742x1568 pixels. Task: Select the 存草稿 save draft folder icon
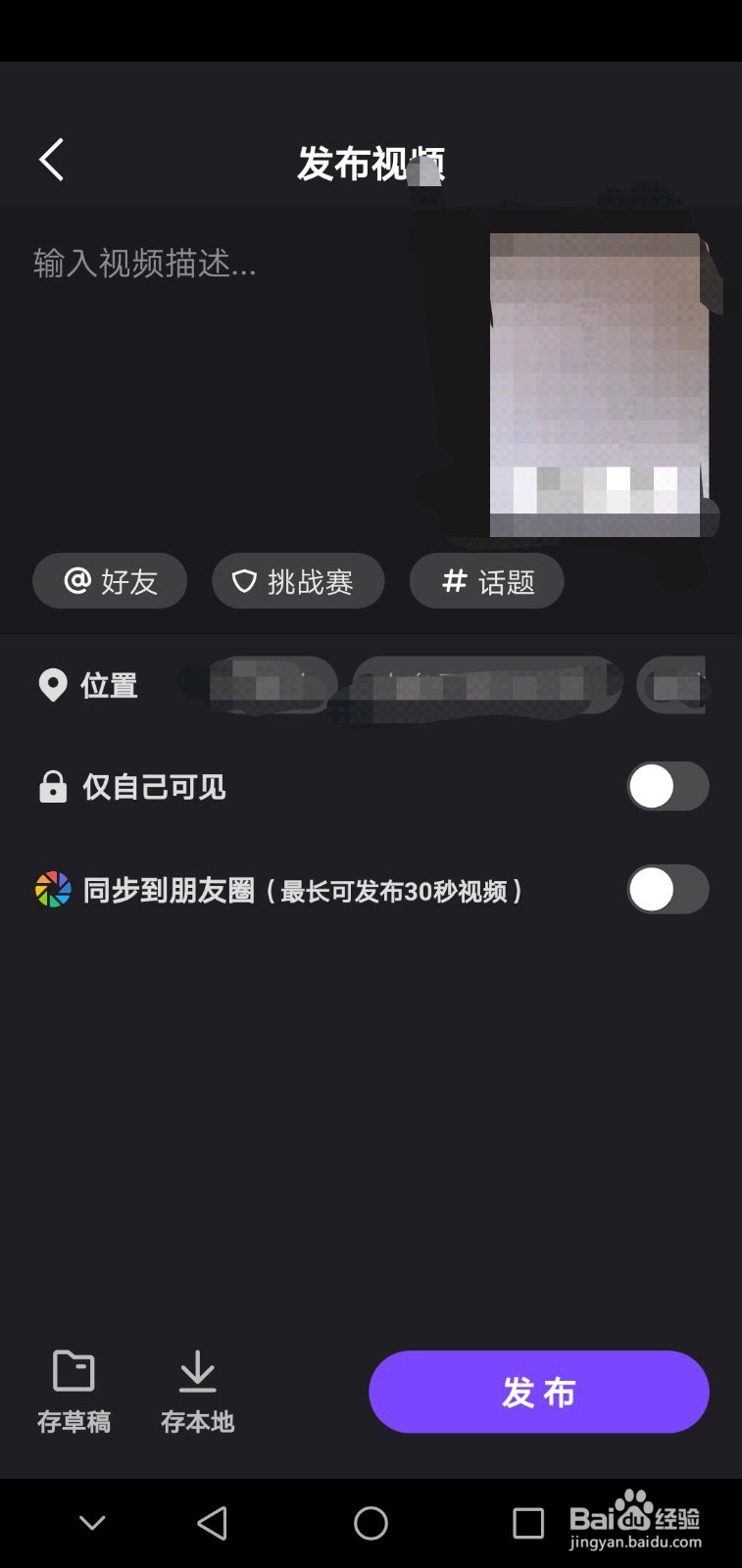tap(74, 1372)
